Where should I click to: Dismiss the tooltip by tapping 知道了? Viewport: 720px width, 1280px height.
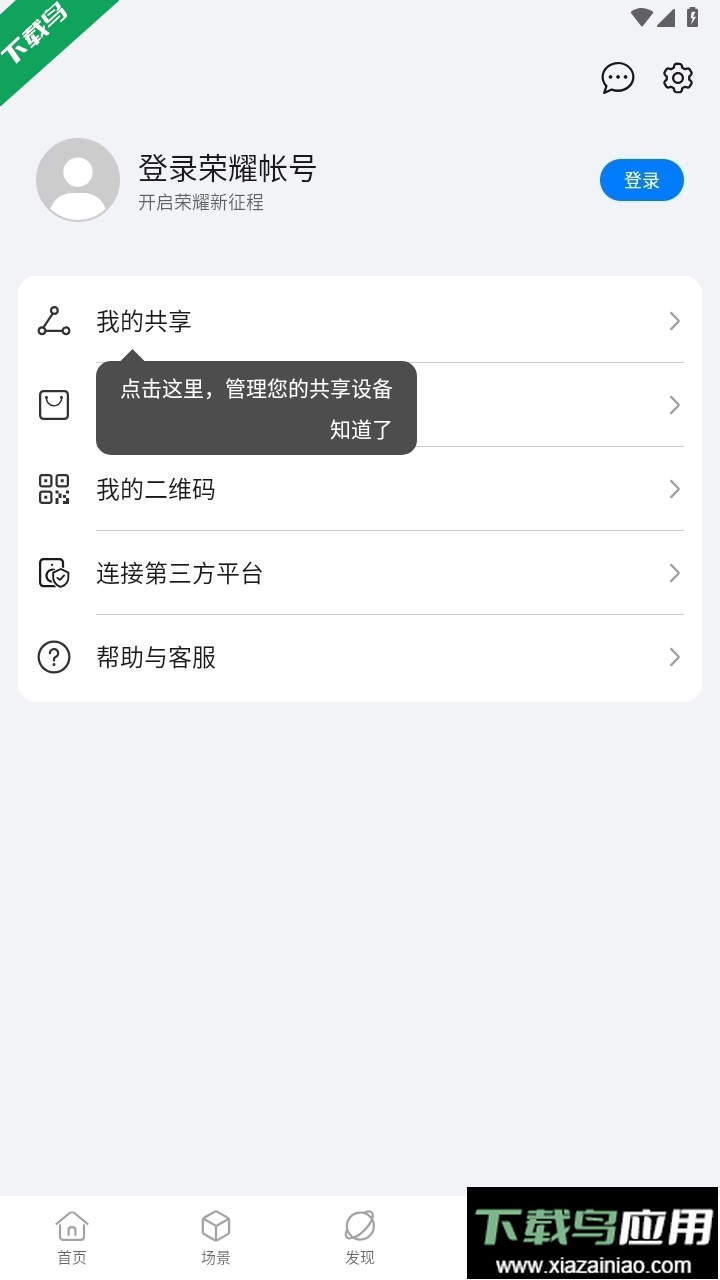click(362, 430)
